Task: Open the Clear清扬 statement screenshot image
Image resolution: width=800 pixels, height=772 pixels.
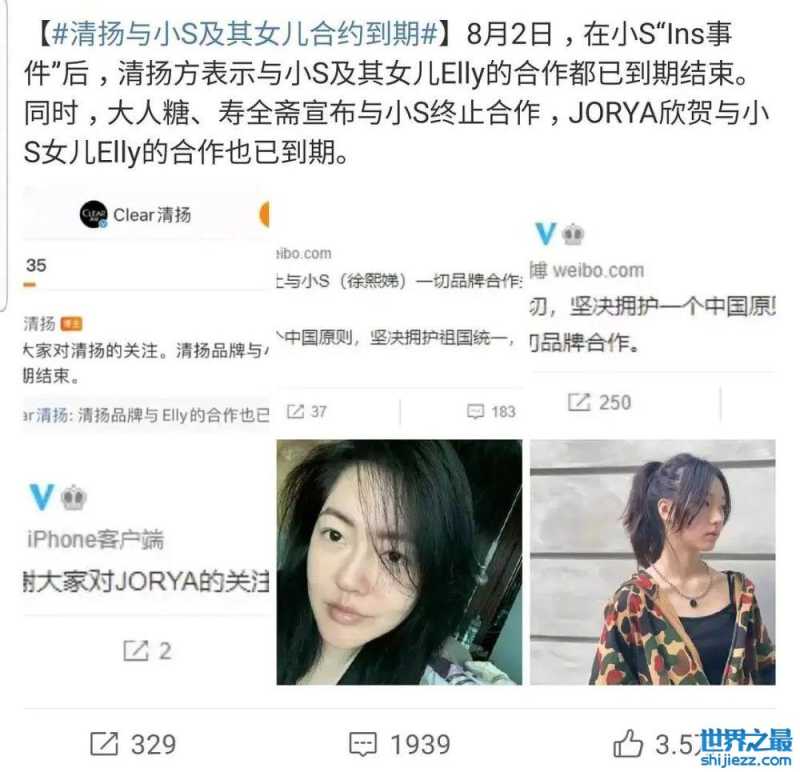Action: click(x=146, y=310)
